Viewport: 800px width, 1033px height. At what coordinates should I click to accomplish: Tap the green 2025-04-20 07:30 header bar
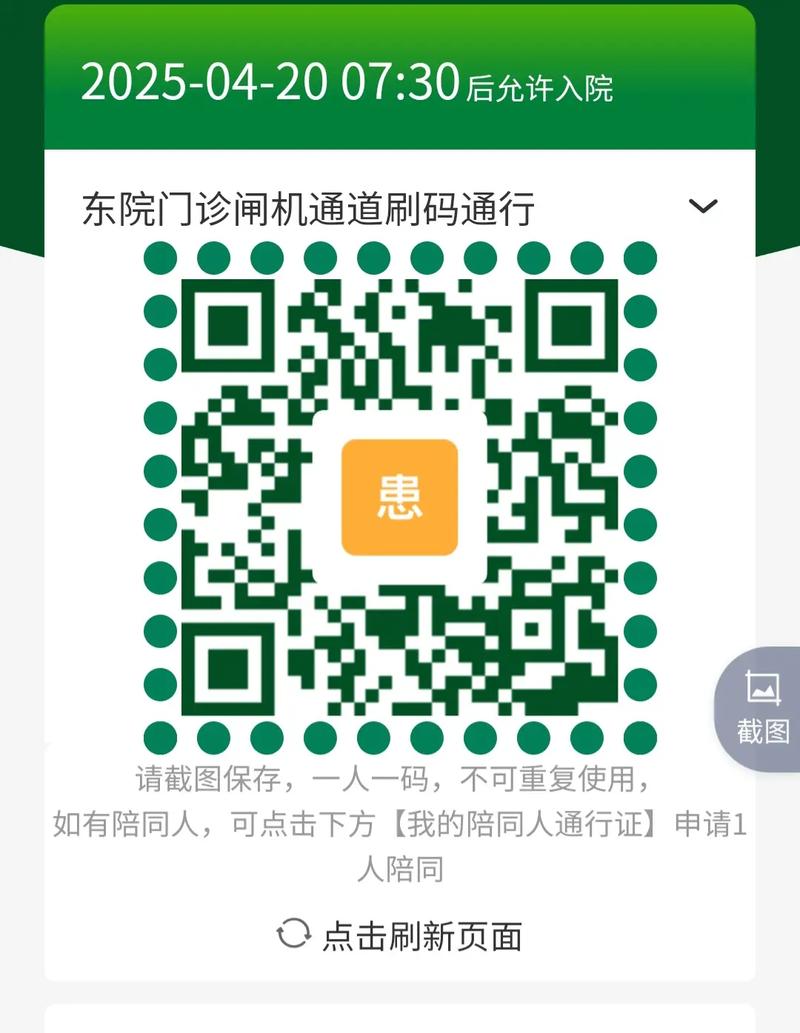[x=398, y=83]
